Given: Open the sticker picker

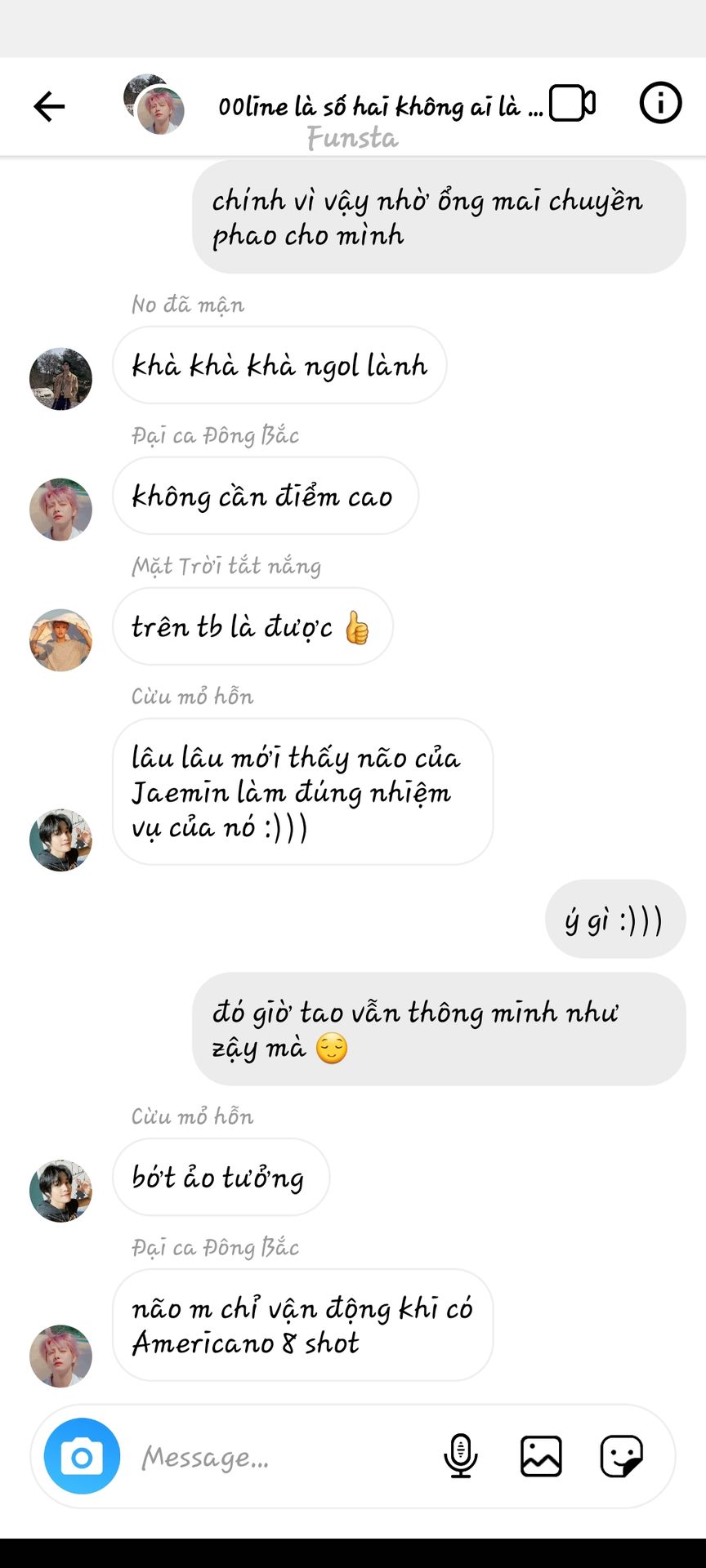Looking at the screenshot, I should pyautogui.click(x=621, y=1456).
